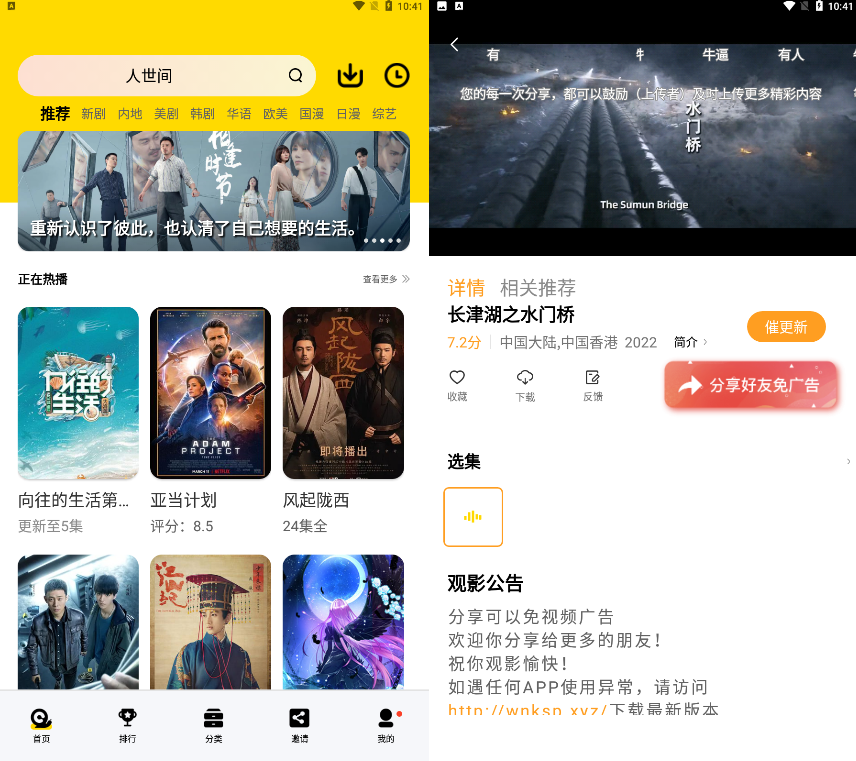Tap the 催更新 button

(786, 327)
